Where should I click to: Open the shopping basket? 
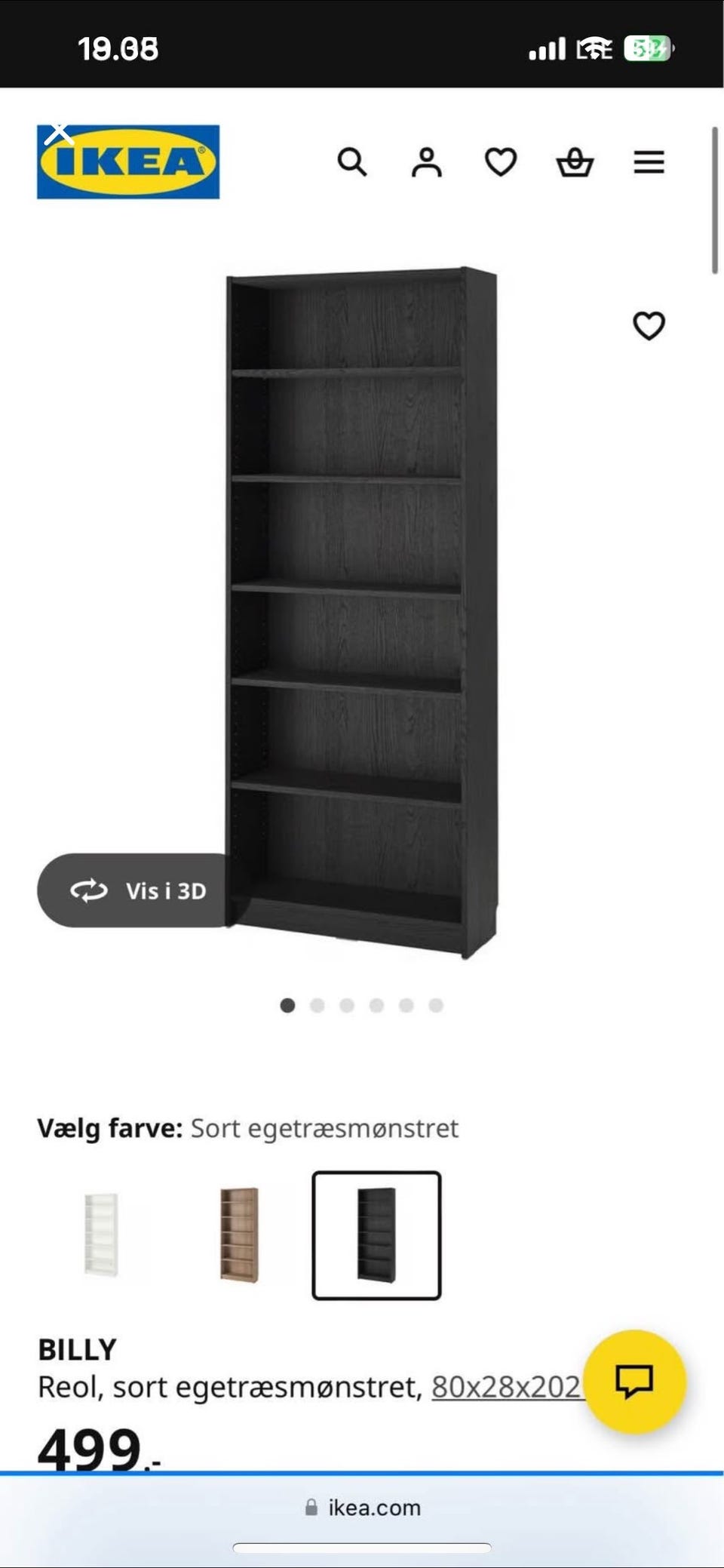(575, 162)
